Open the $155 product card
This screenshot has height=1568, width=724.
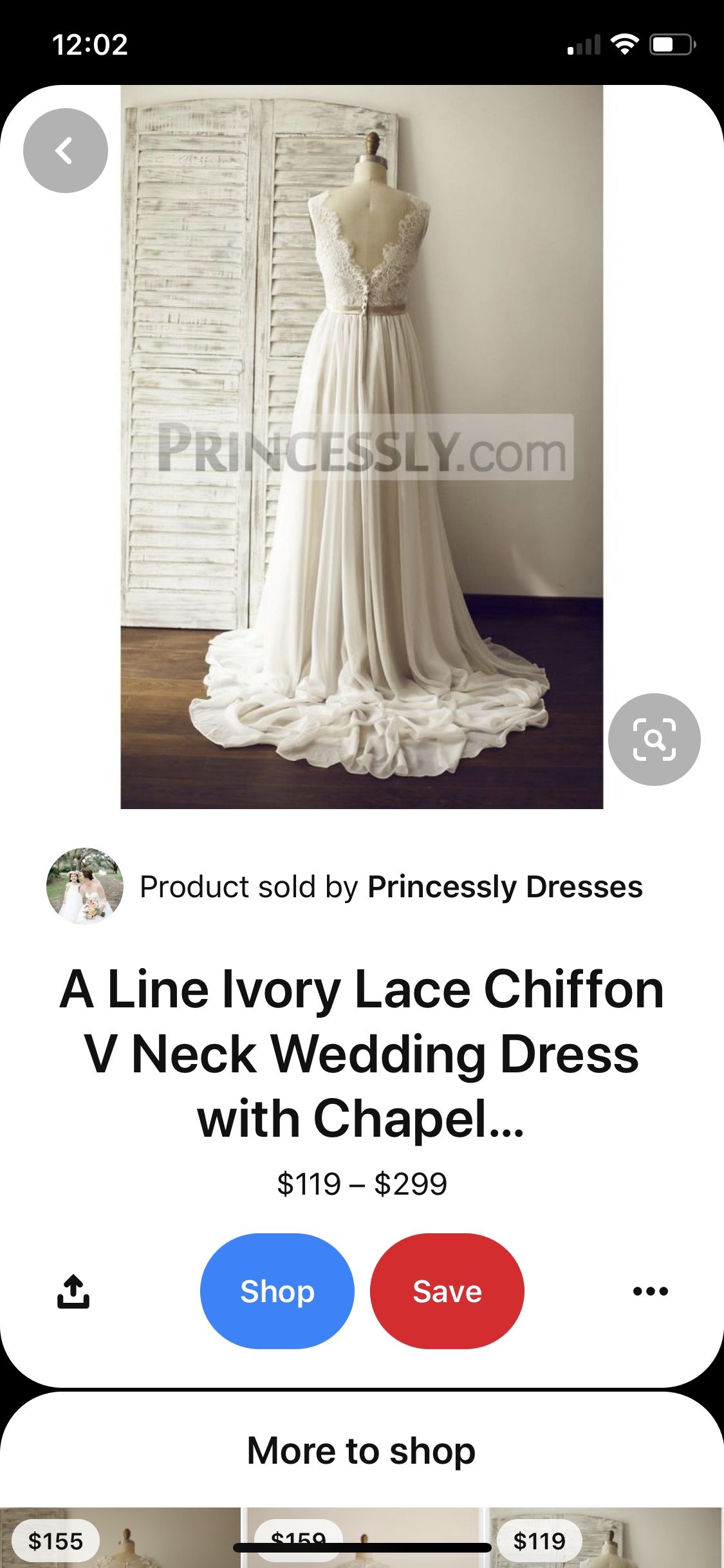coord(120,1538)
